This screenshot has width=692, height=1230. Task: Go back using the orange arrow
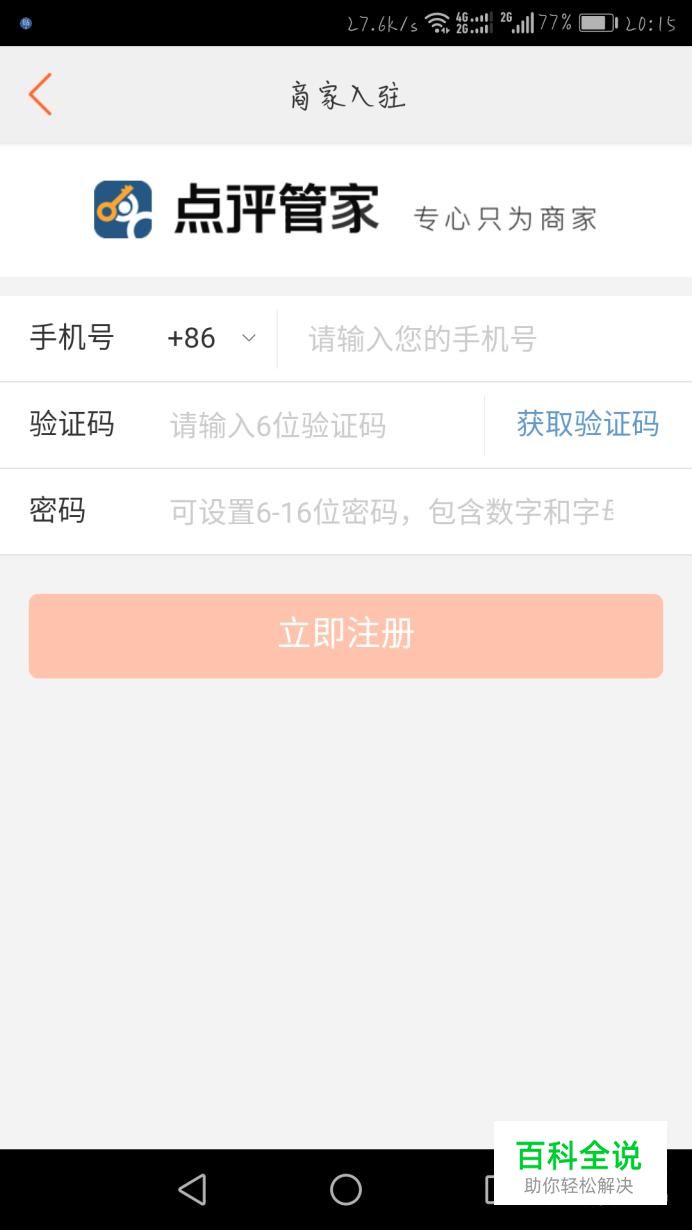click(x=40, y=95)
